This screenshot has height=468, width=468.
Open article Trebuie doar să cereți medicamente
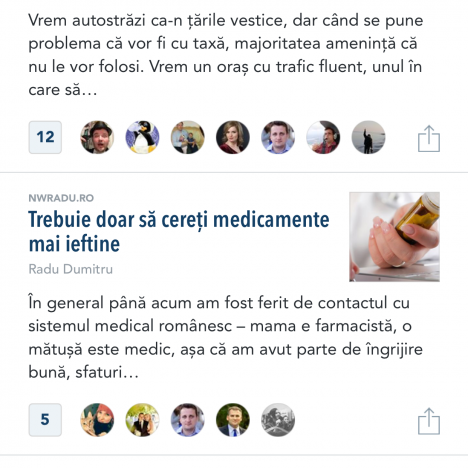click(179, 231)
